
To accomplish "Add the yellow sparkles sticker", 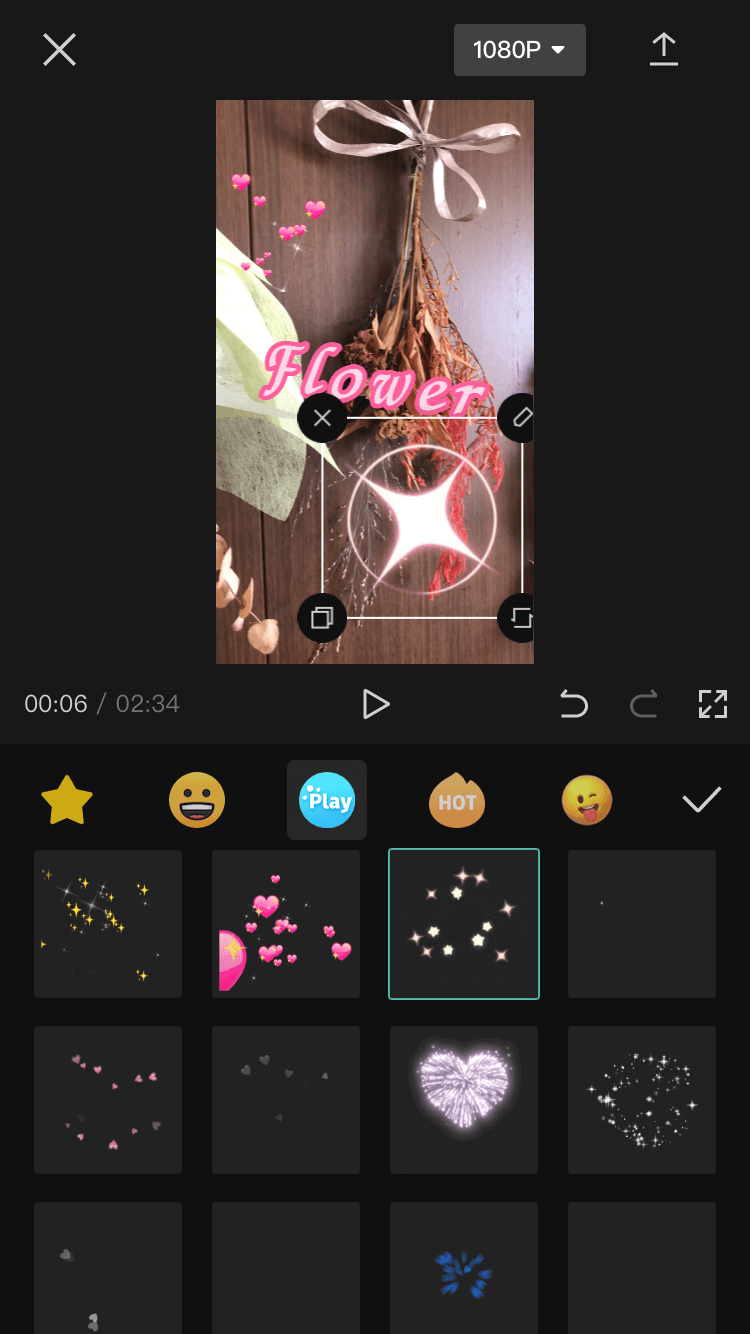I will (108, 924).
